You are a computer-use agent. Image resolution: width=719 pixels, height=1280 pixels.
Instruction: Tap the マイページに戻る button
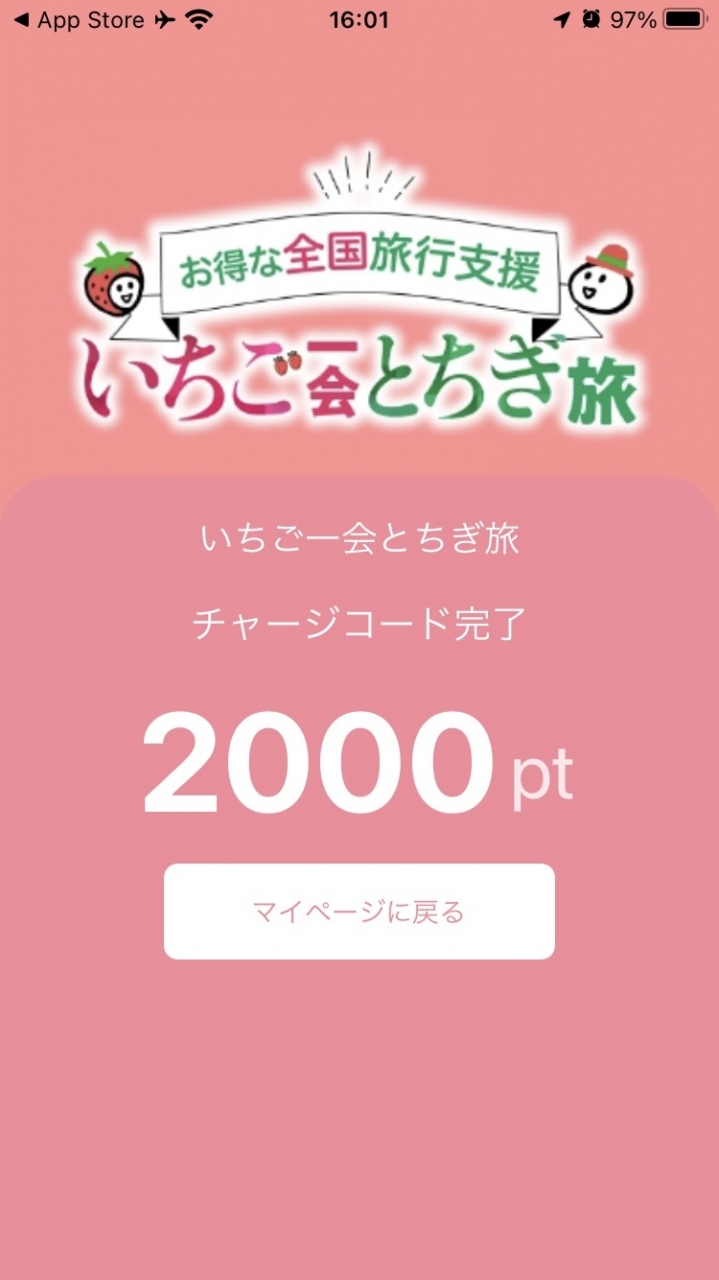click(359, 911)
